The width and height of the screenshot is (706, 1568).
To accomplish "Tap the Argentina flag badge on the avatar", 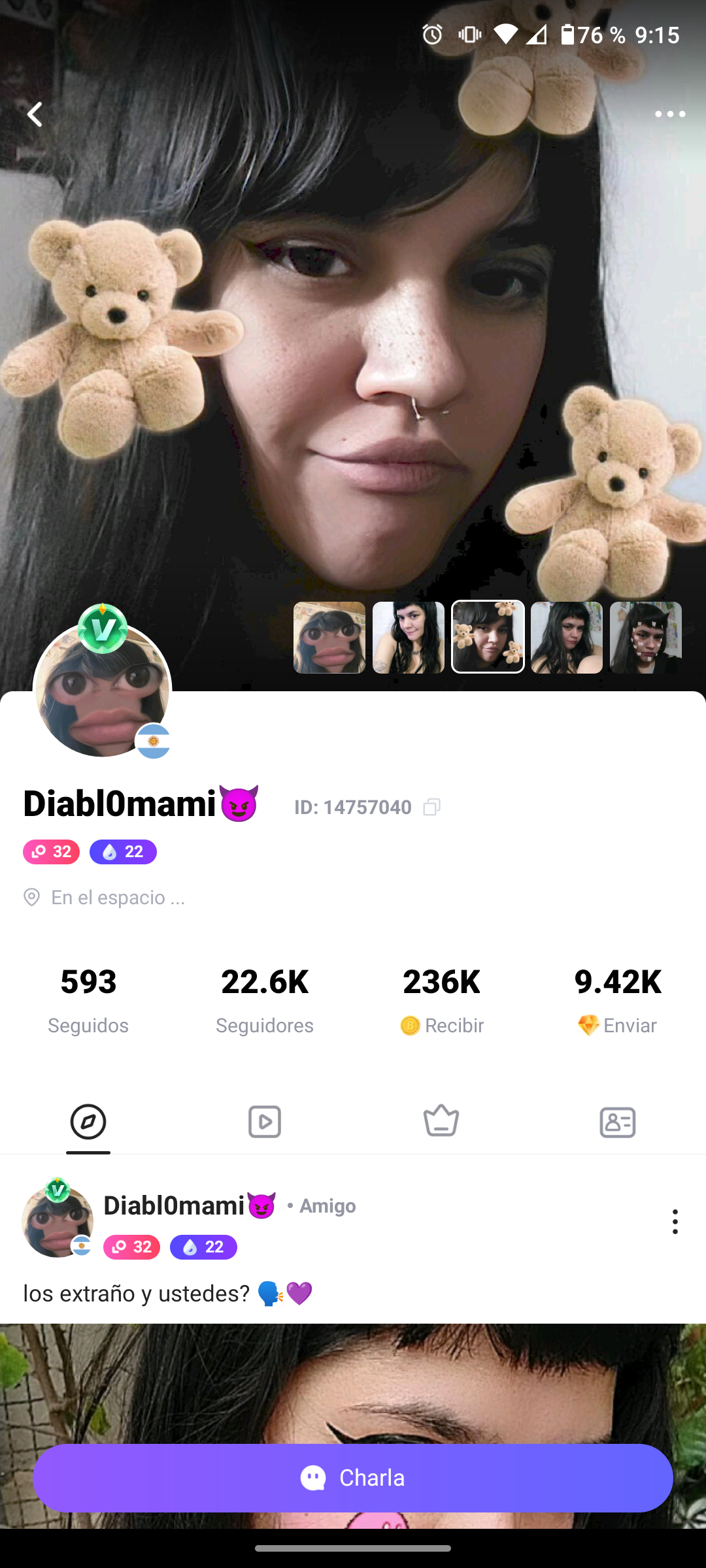I will (x=152, y=742).
